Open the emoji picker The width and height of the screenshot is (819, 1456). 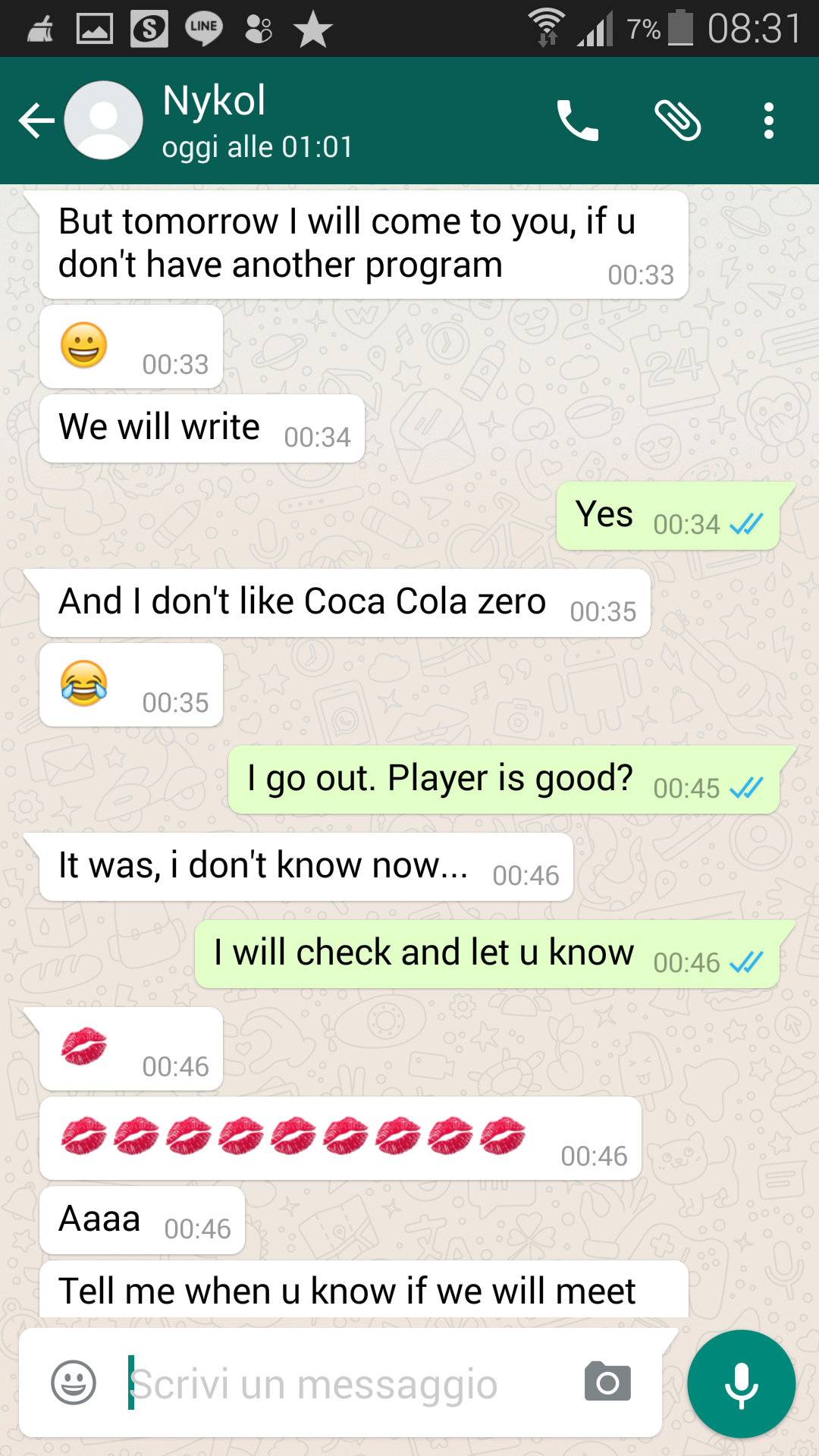[x=74, y=1382]
